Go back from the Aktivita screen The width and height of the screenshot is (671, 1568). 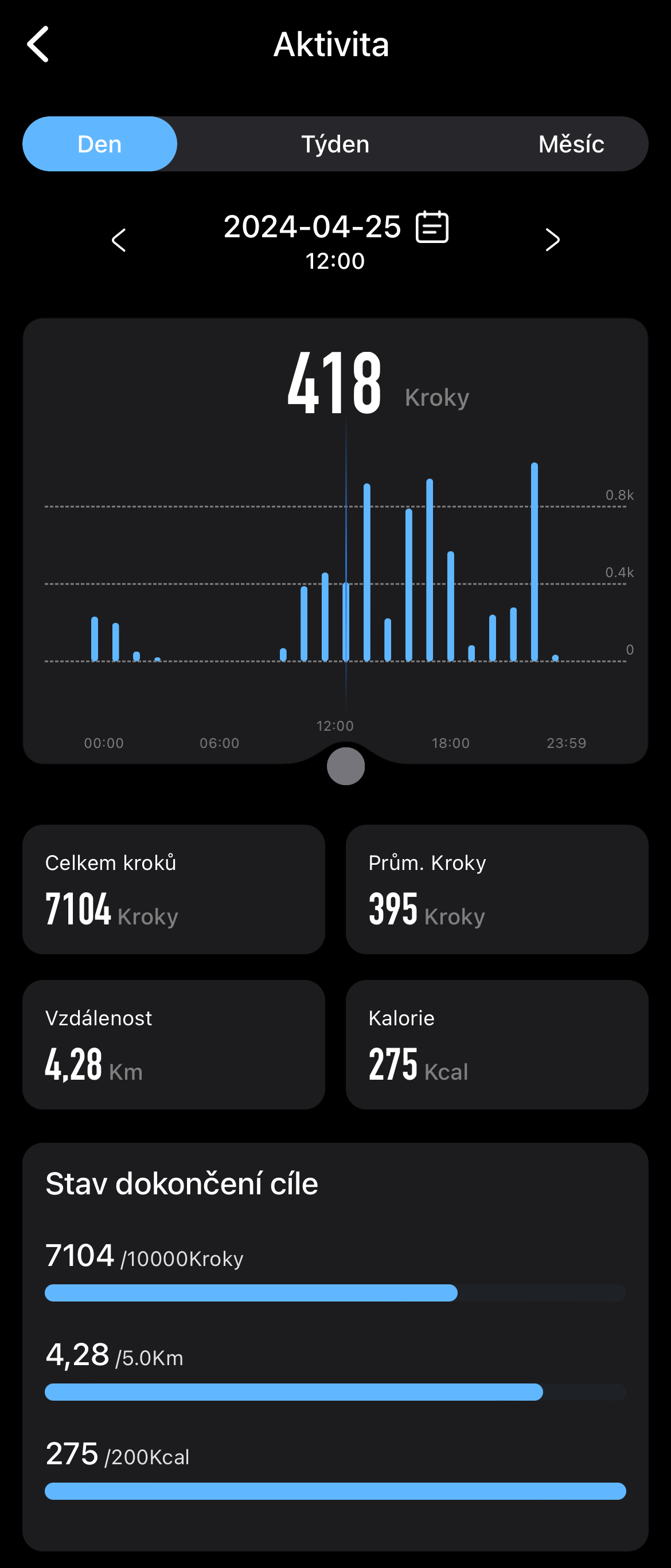38,45
